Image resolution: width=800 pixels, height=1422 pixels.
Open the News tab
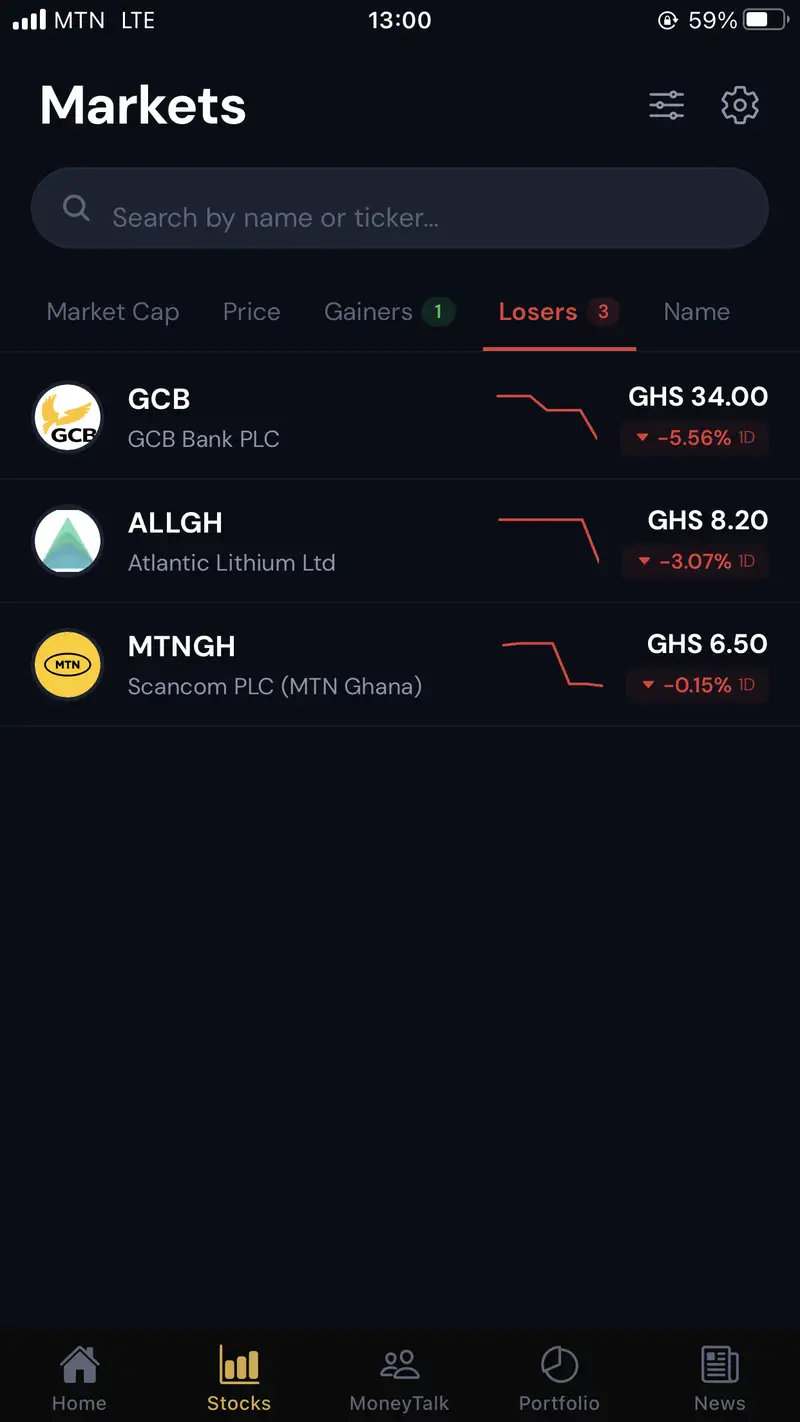click(x=720, y=1378)
